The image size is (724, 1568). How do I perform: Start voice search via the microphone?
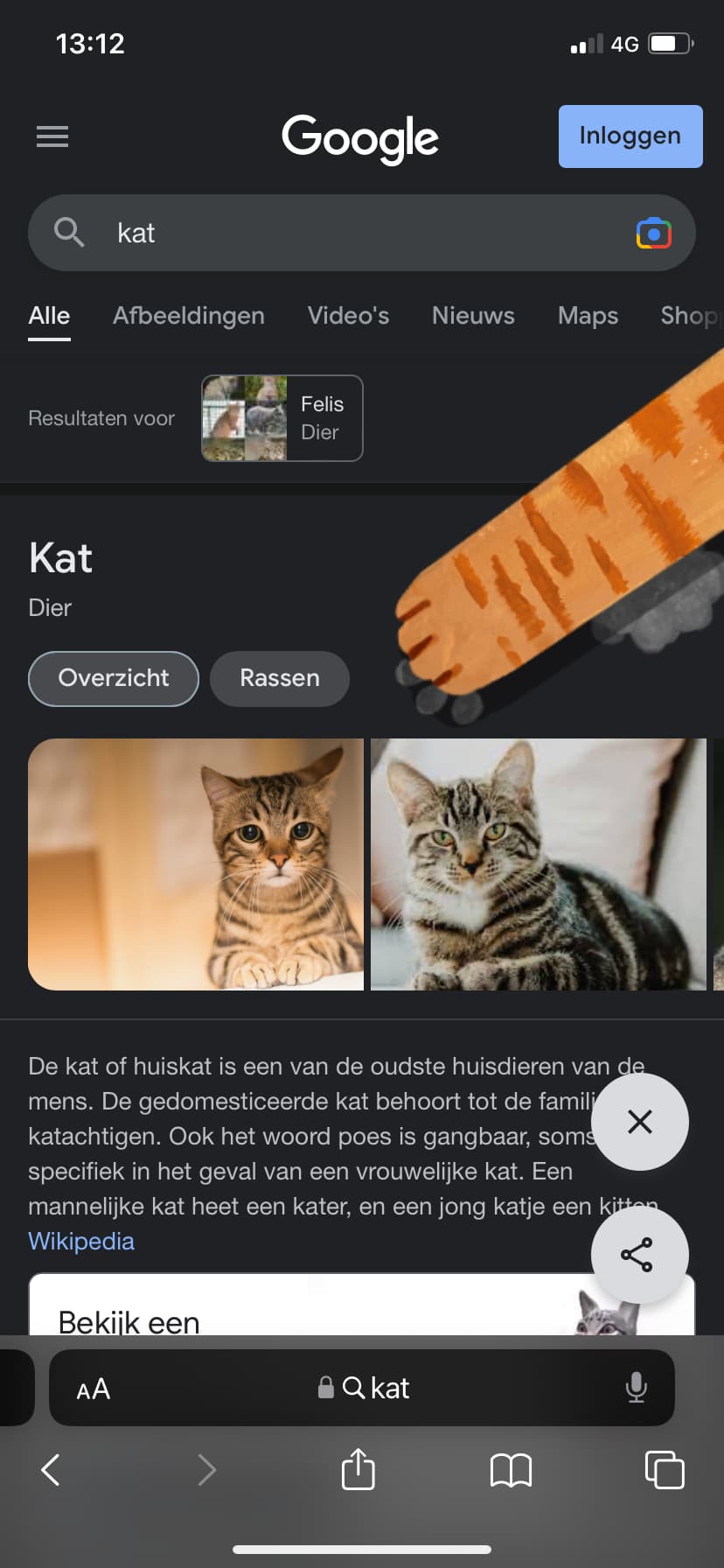[x=637, y=1388]
